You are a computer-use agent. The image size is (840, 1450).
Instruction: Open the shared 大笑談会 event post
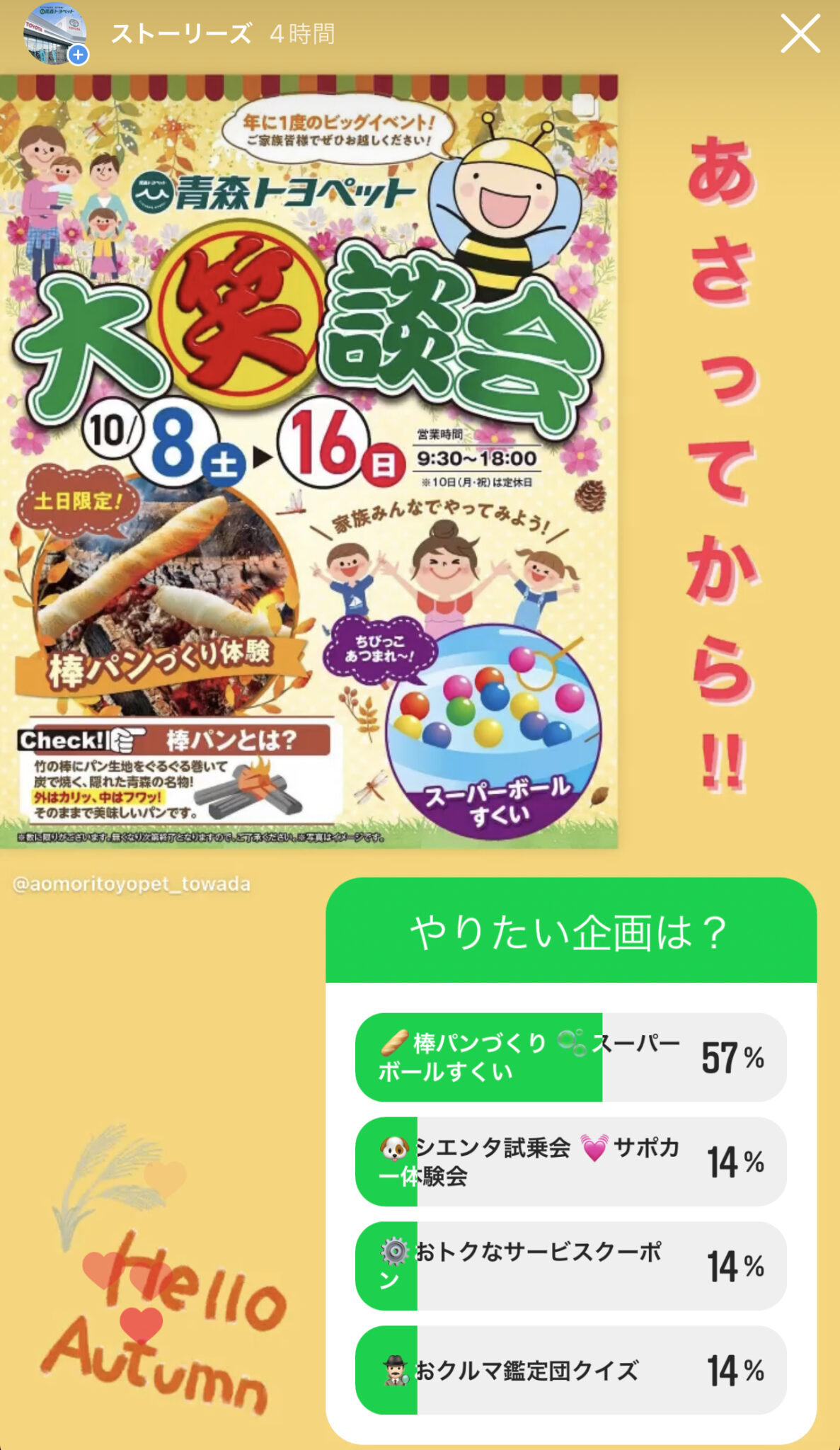(309, 460)
